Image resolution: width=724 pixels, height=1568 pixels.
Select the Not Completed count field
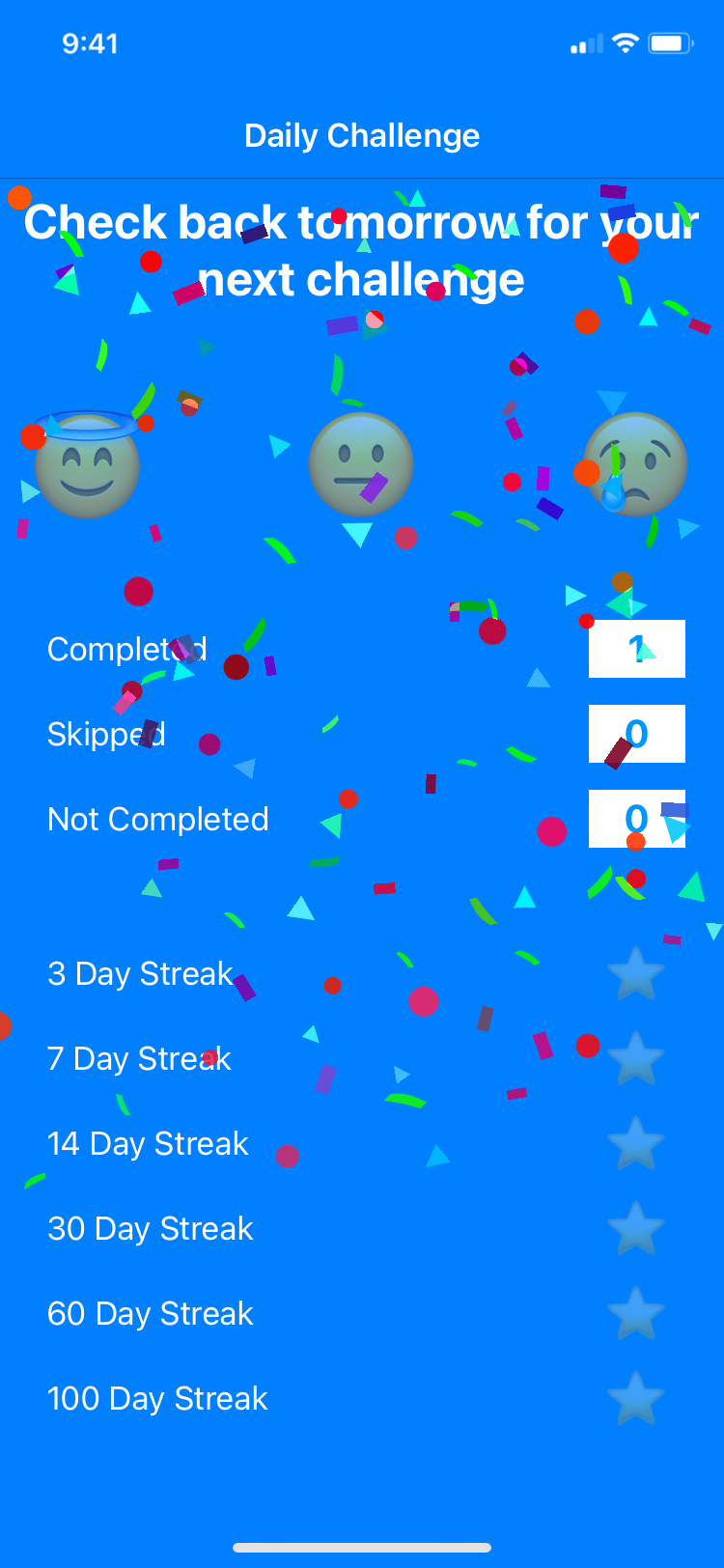(x=636, y=819)
